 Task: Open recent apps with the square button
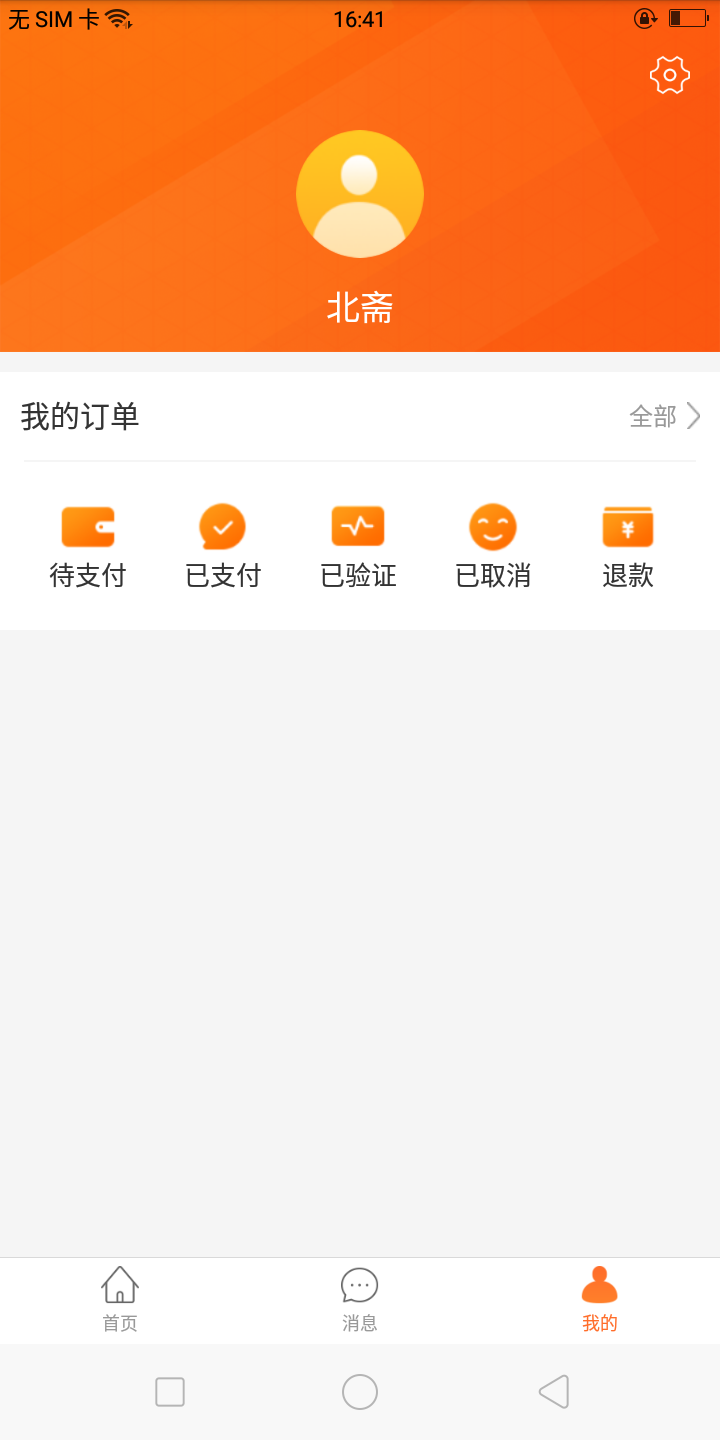point(170,1391)
